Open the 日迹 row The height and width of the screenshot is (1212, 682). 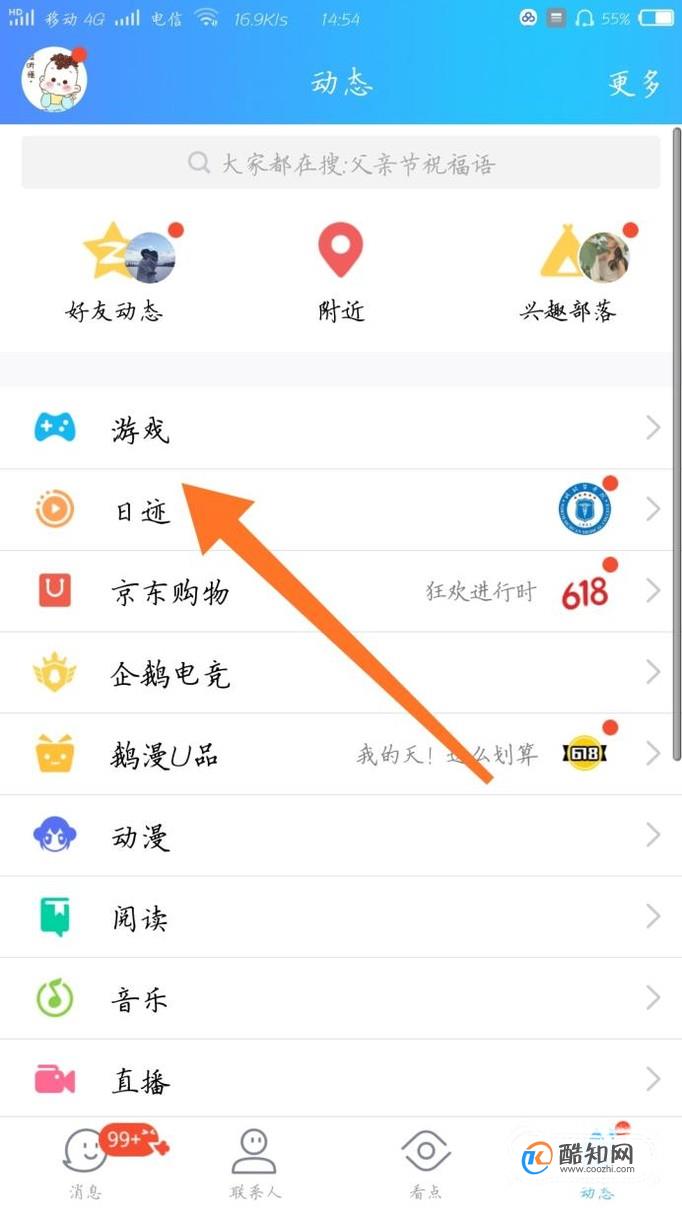[341, 510]
